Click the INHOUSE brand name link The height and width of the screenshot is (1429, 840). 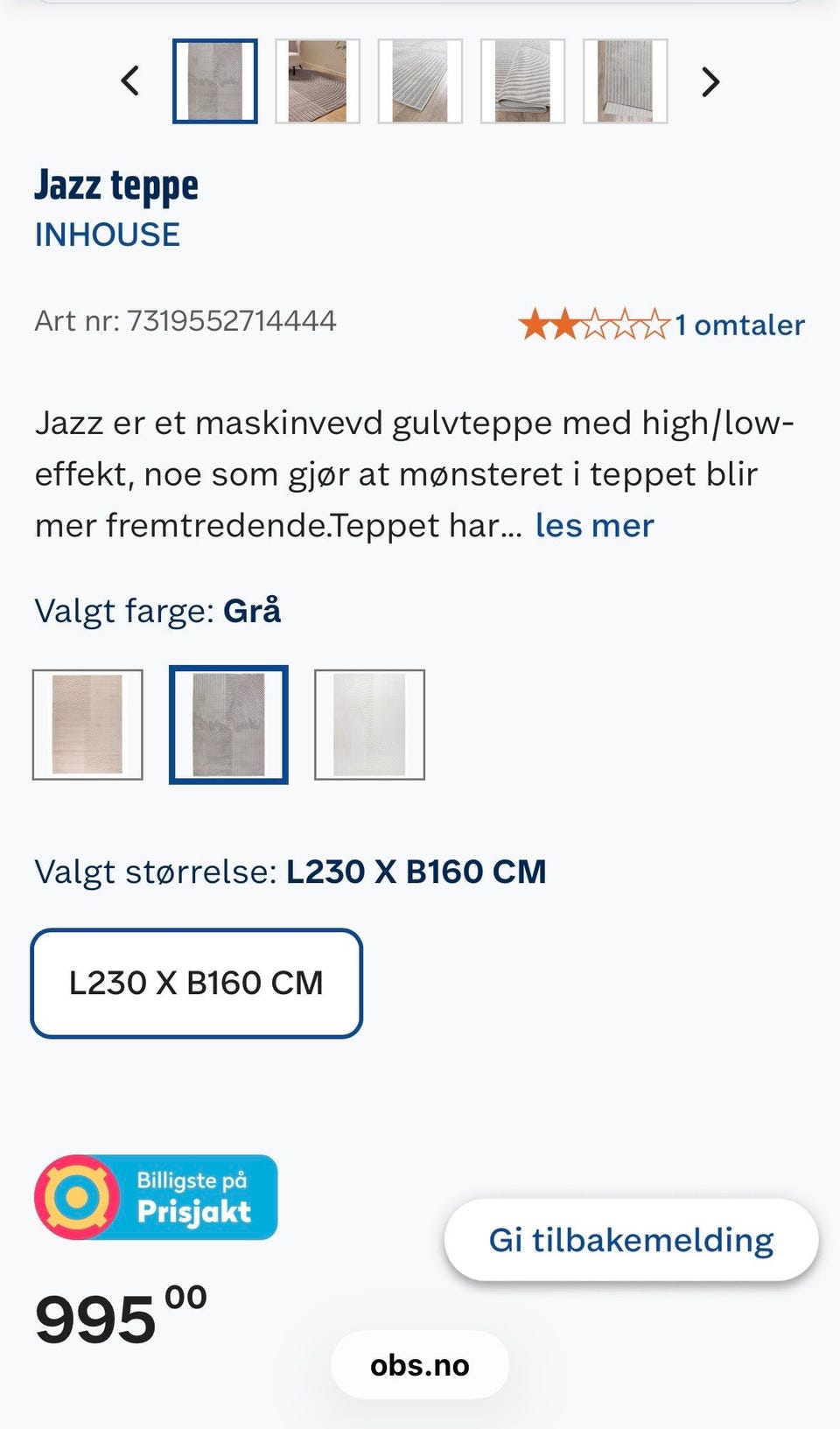107,233
